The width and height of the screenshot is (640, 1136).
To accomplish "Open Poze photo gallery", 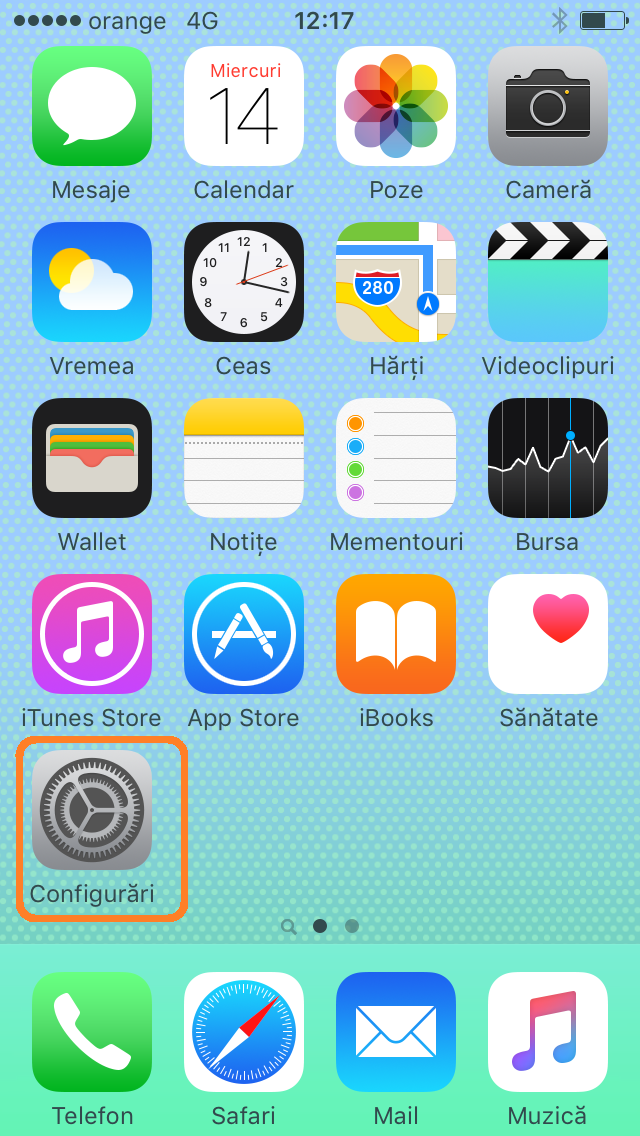I will 396,106.
